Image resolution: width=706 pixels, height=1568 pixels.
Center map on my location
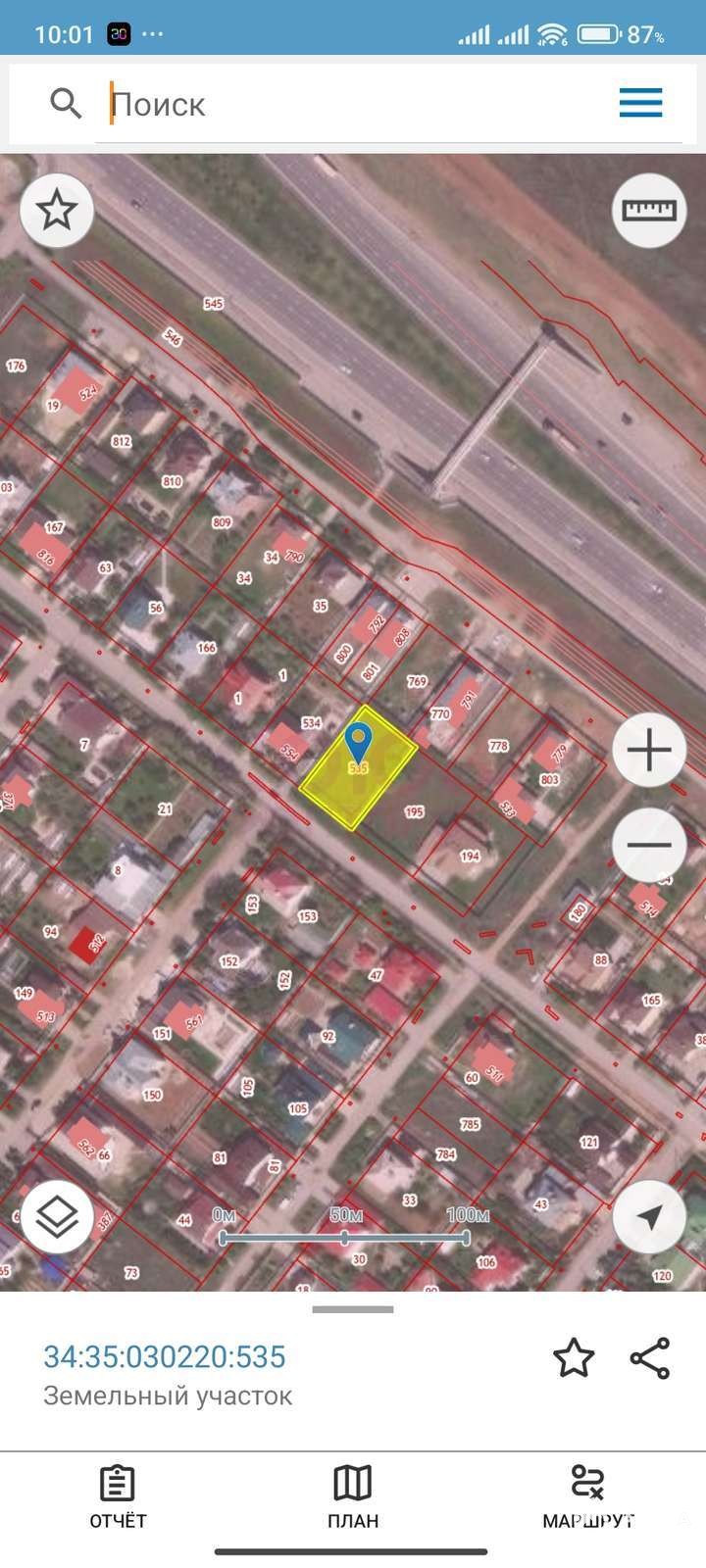[x=649, y=1217]
